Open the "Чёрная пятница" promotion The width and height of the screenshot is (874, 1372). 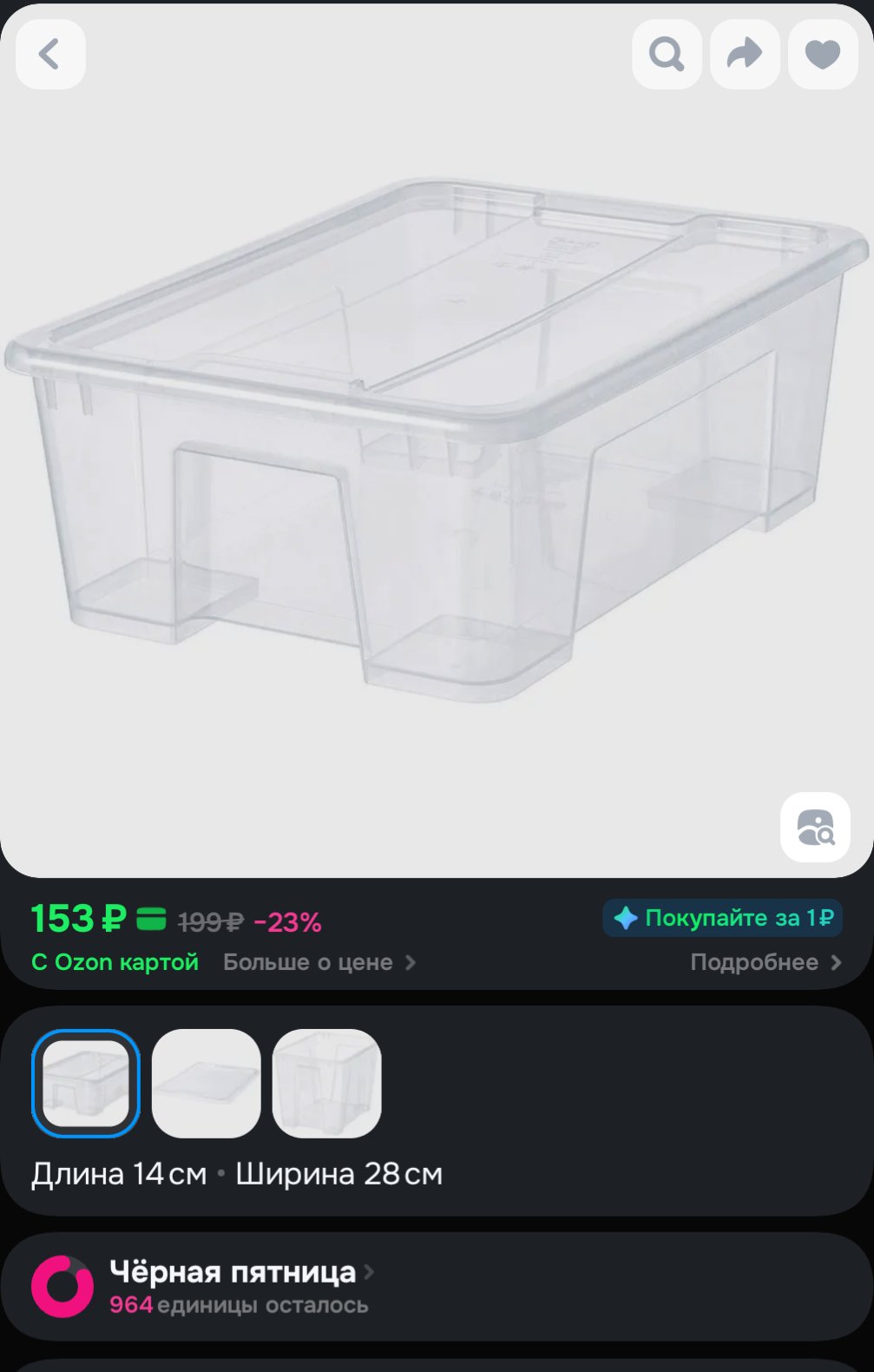(233, 1272)
